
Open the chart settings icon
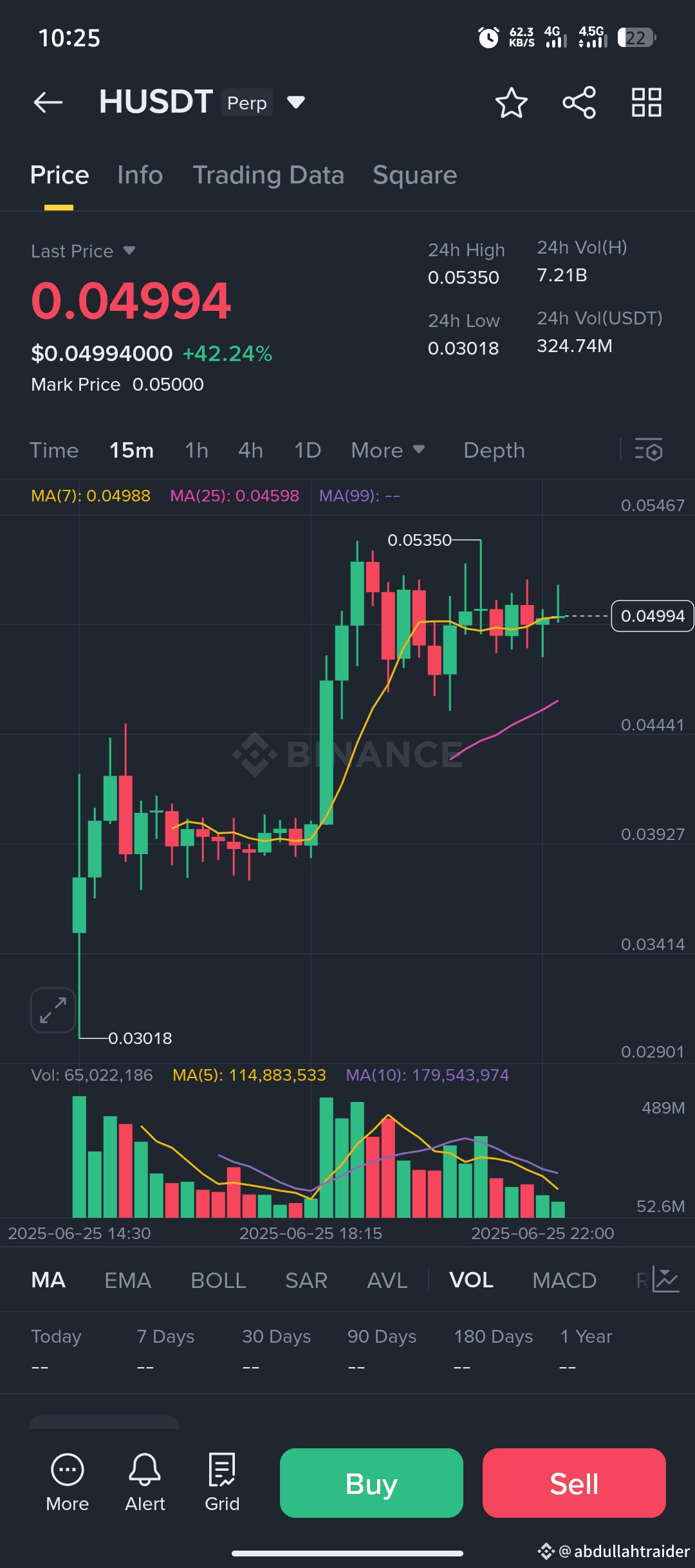[649, 449]
